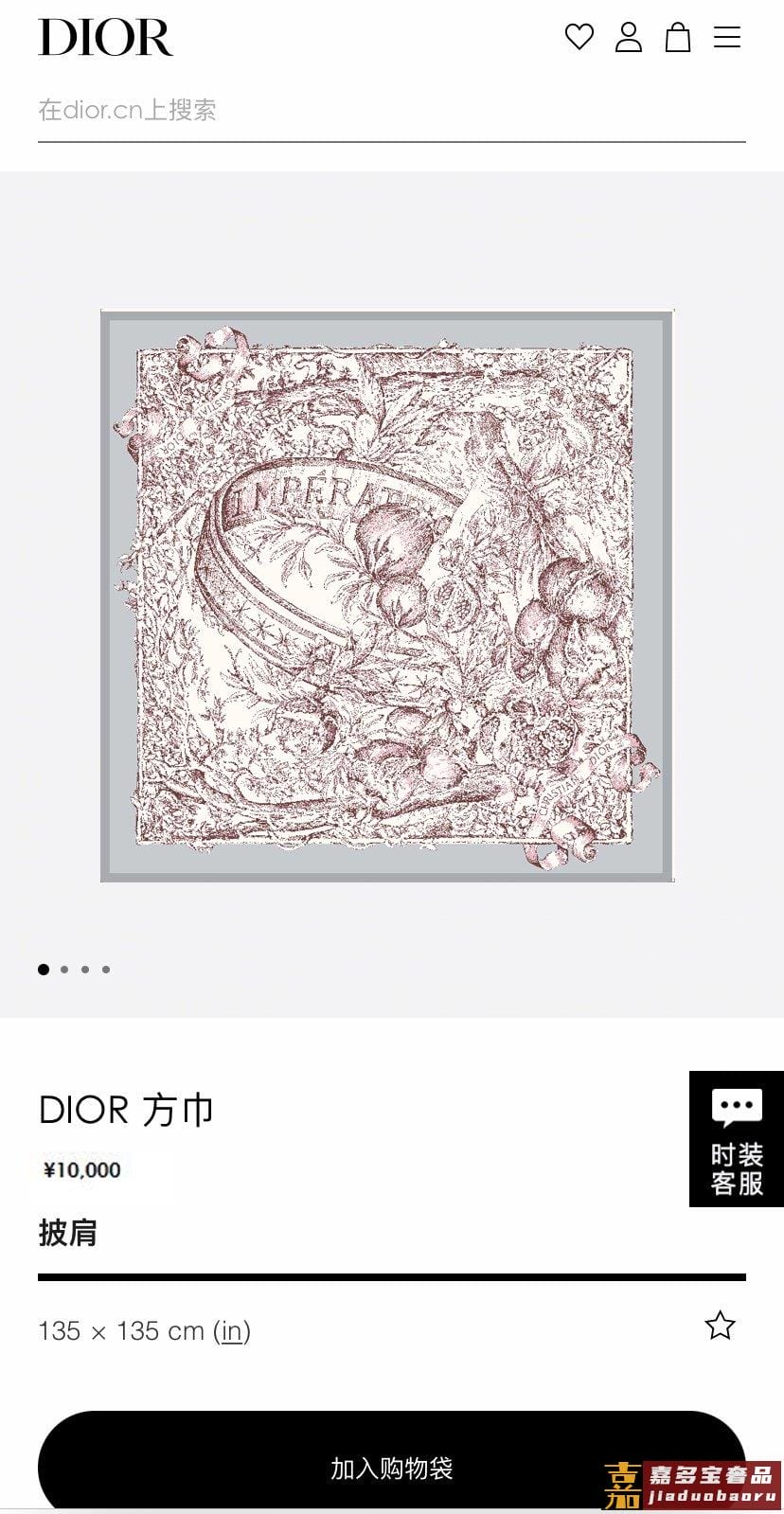Open the scarf product image
Viewport: 784px width, 1514px height.
click(387, 596)
